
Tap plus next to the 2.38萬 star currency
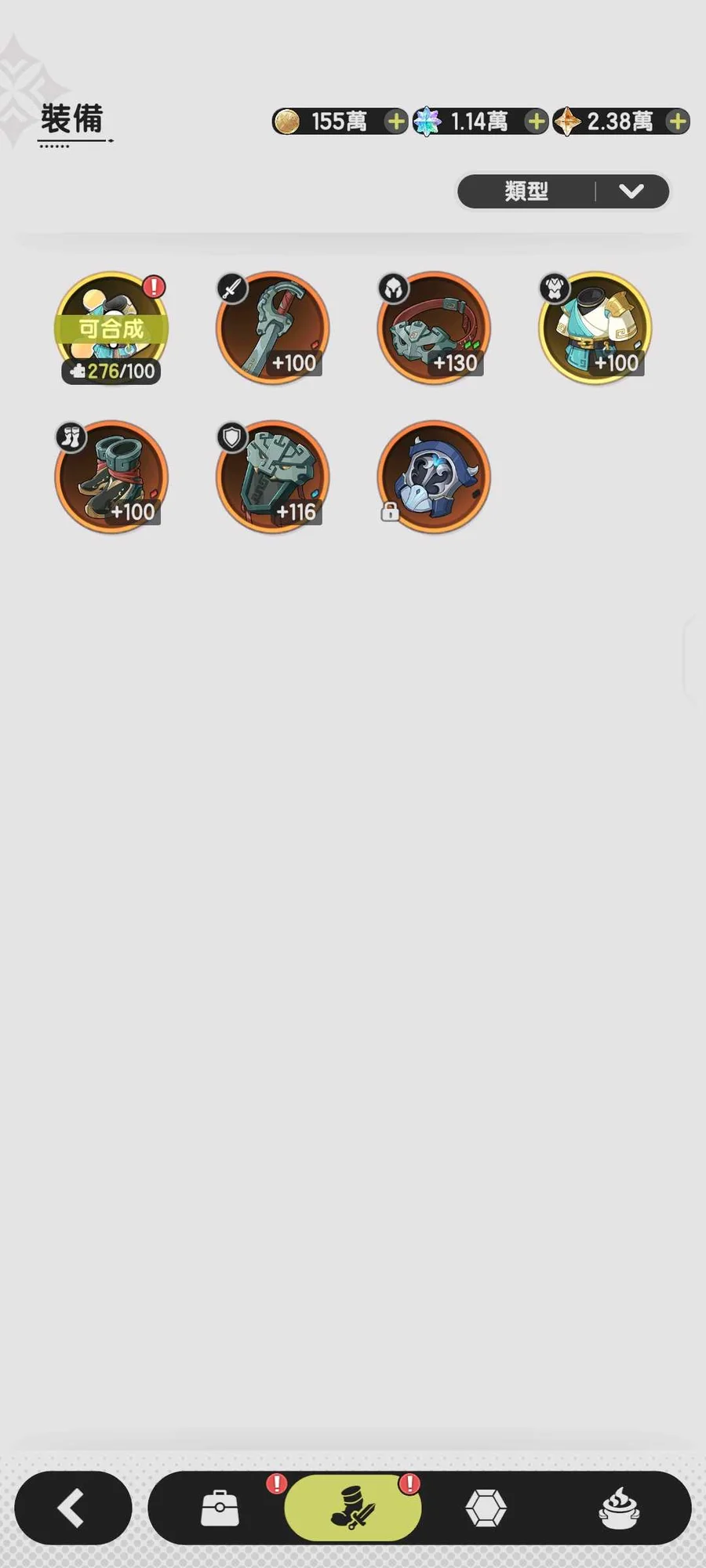pyautogui.click(x=678, y=122)
